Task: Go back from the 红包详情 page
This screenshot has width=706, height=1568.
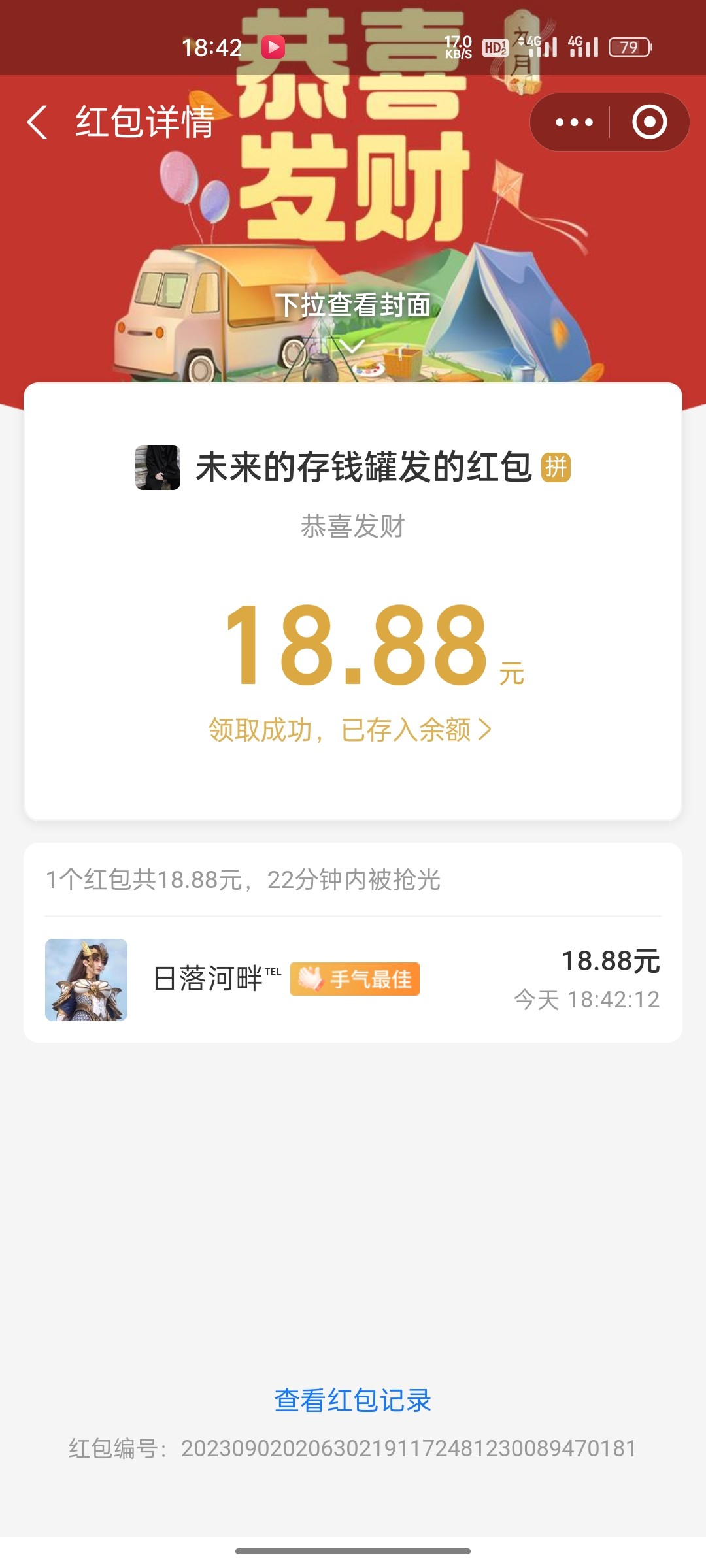Action: pos(37,122)
